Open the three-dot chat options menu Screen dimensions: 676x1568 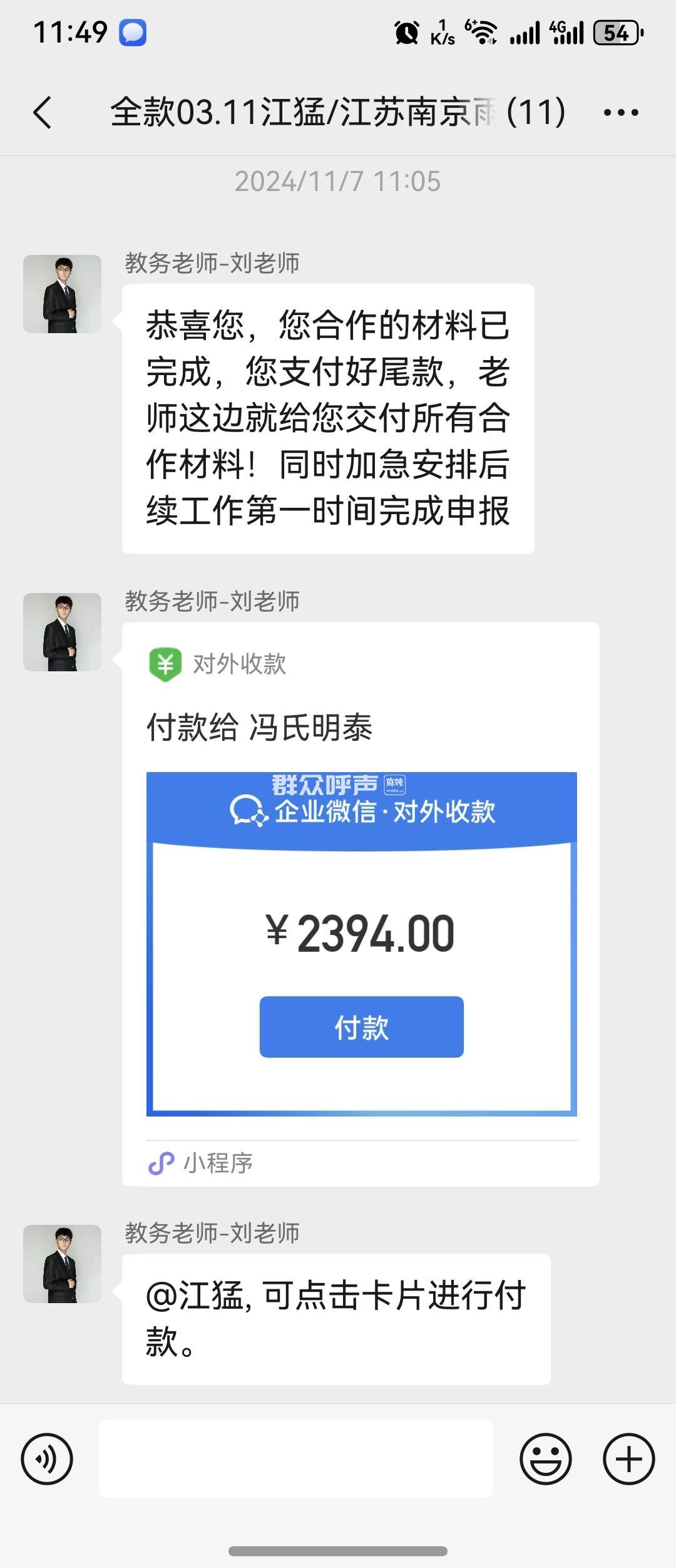[620, 113]
